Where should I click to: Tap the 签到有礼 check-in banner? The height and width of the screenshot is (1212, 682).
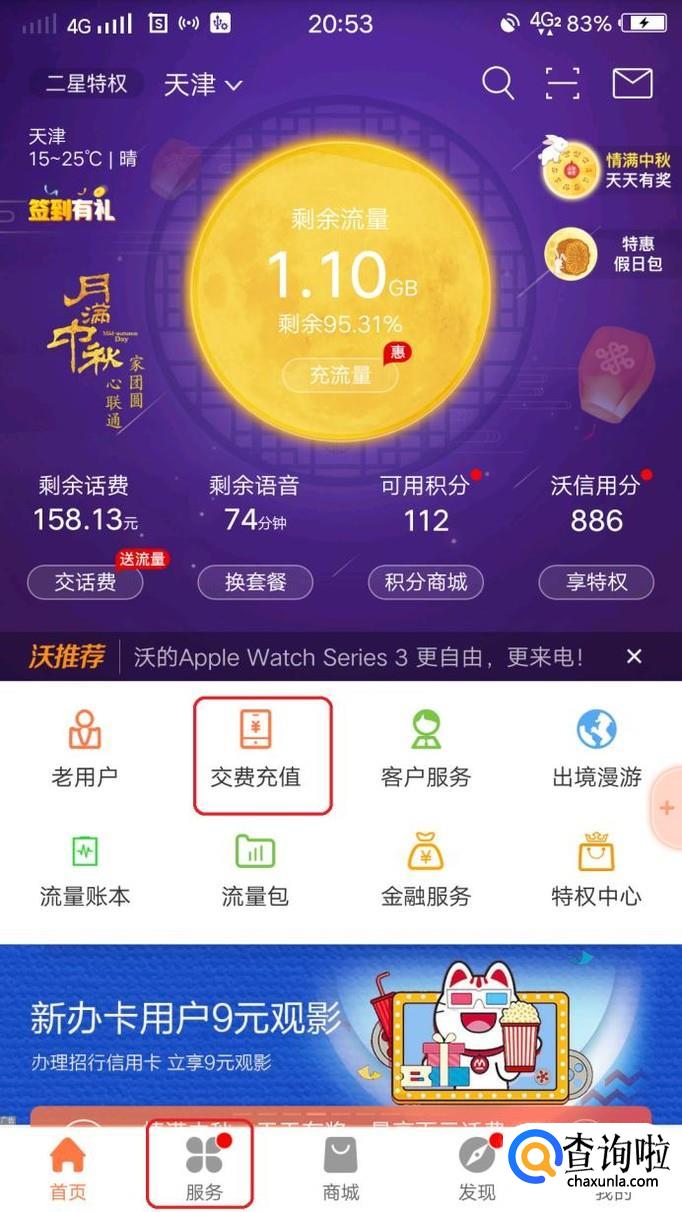coord(71,207)
